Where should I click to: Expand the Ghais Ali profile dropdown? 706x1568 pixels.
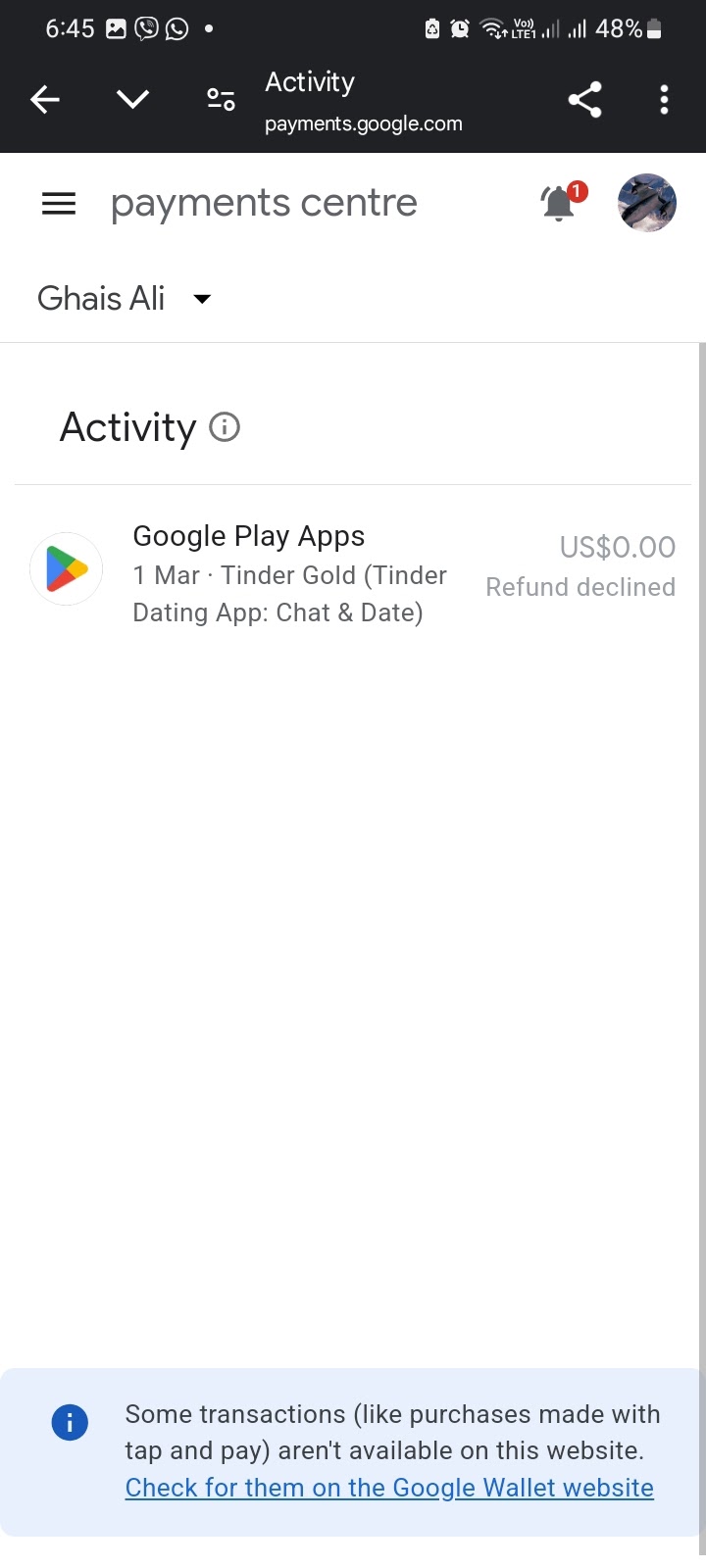(x=202, y=299)
